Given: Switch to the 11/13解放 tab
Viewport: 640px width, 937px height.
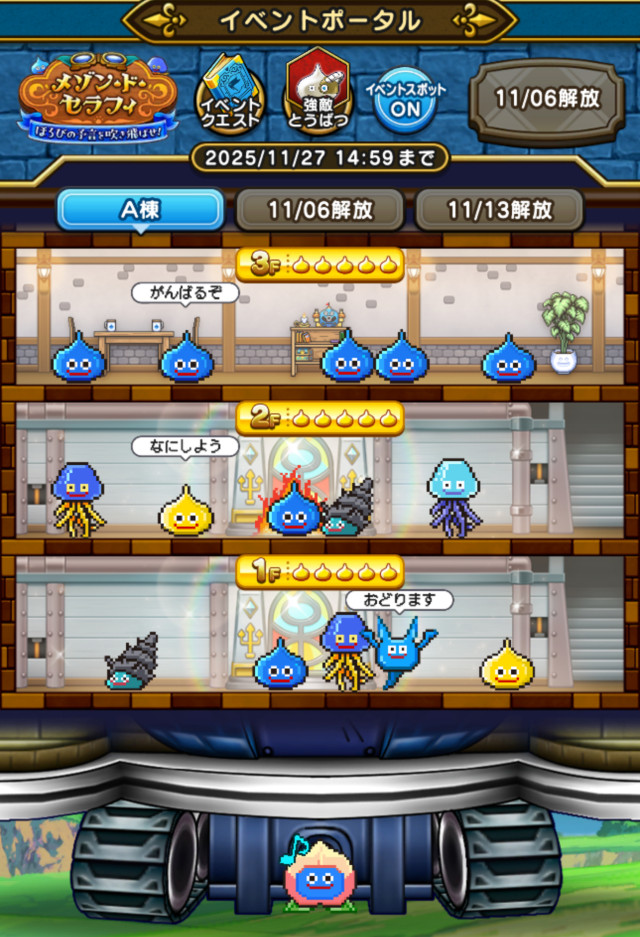Looking at the screenshot, I should (x=499, y=210).
